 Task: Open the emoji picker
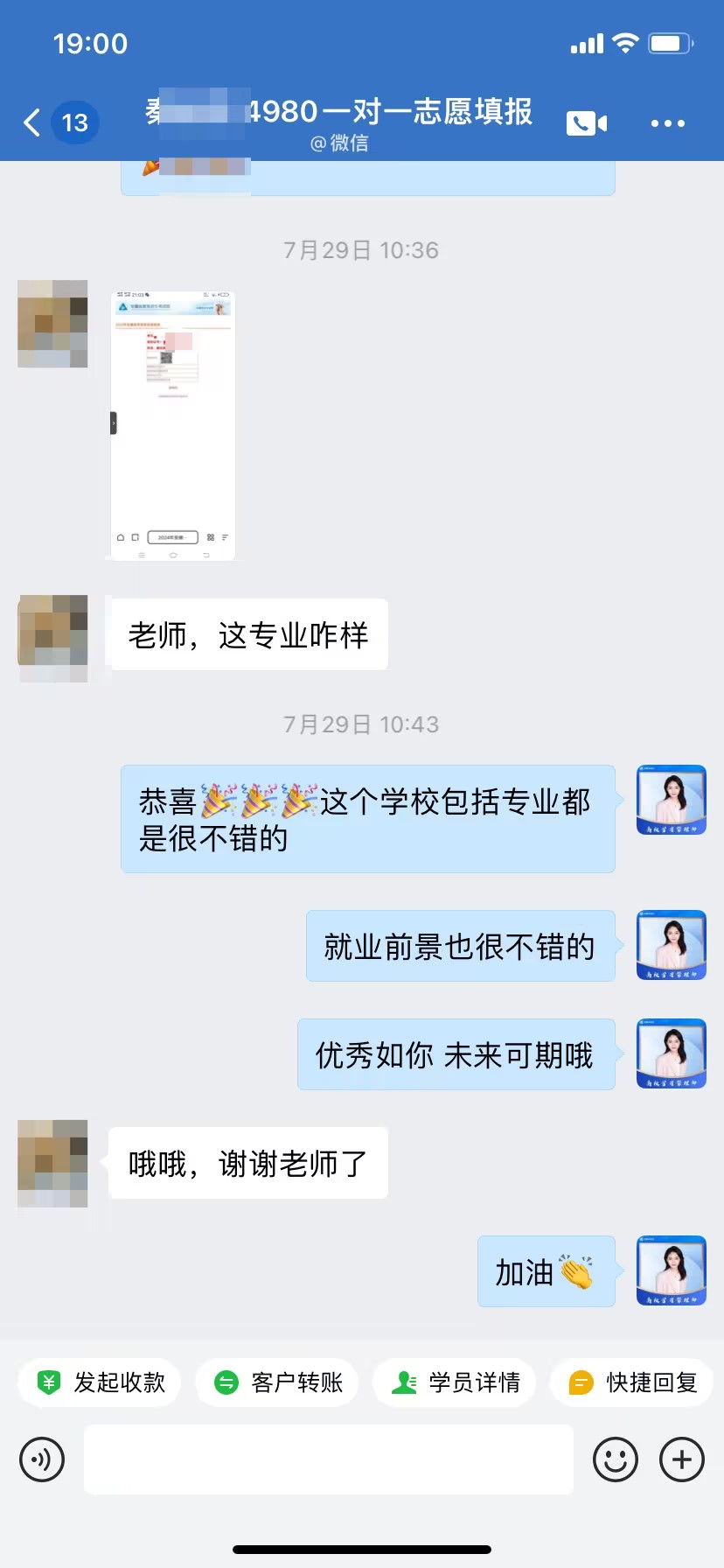[x=615, y=1459]
